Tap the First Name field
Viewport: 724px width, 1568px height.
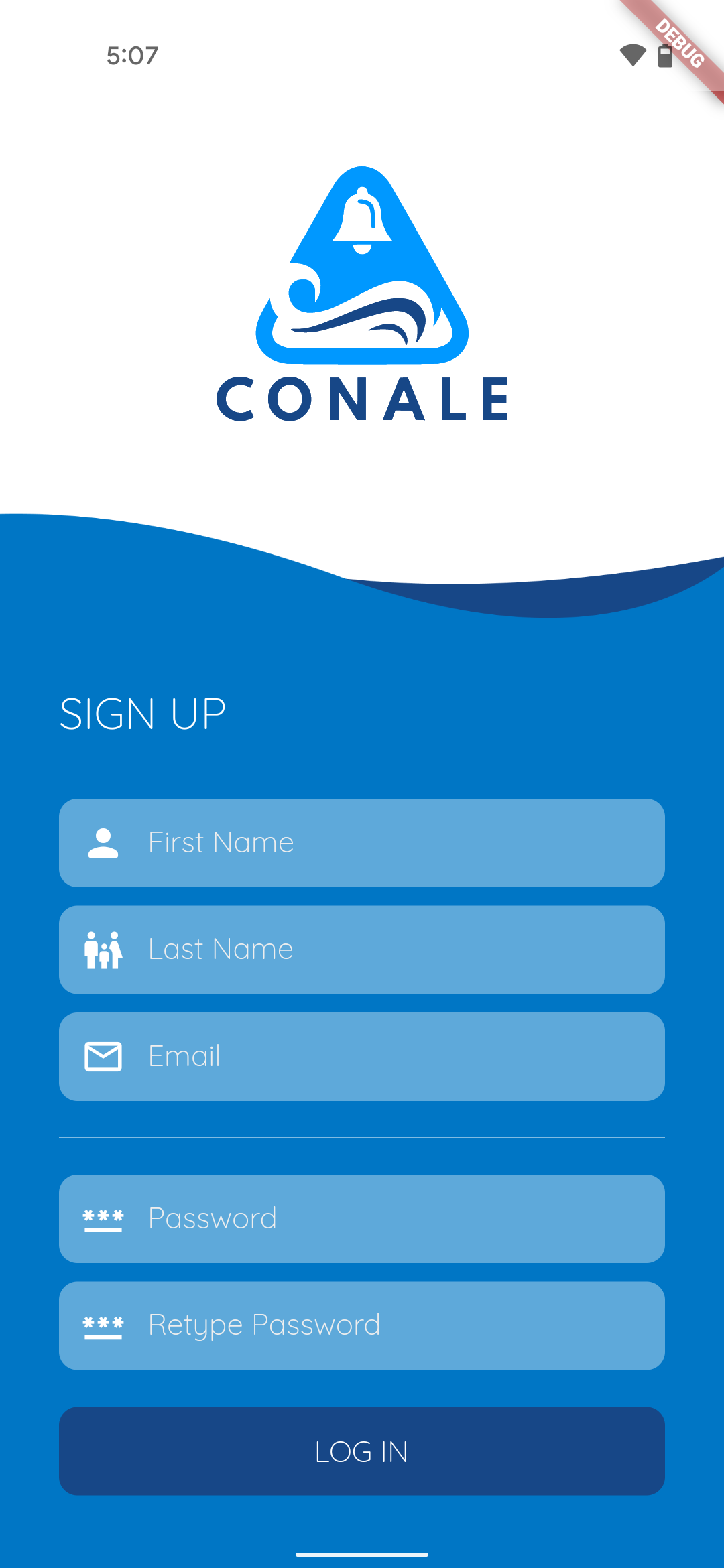[x=362, y=842]
